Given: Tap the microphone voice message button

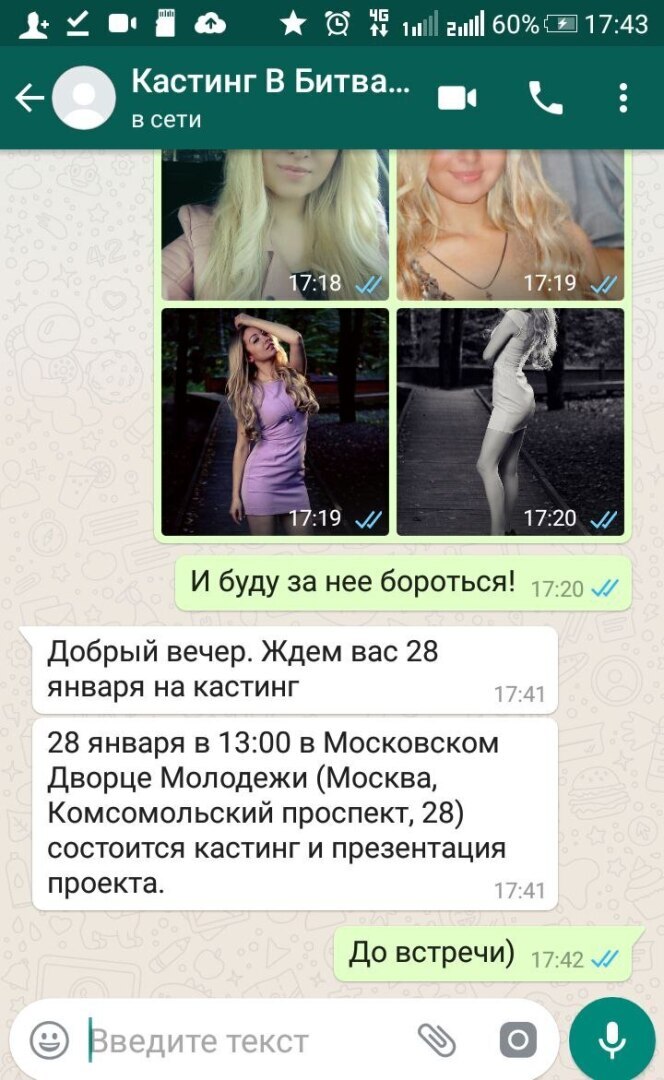Looking at the screenshot, I should click(x=612, y=1040).
